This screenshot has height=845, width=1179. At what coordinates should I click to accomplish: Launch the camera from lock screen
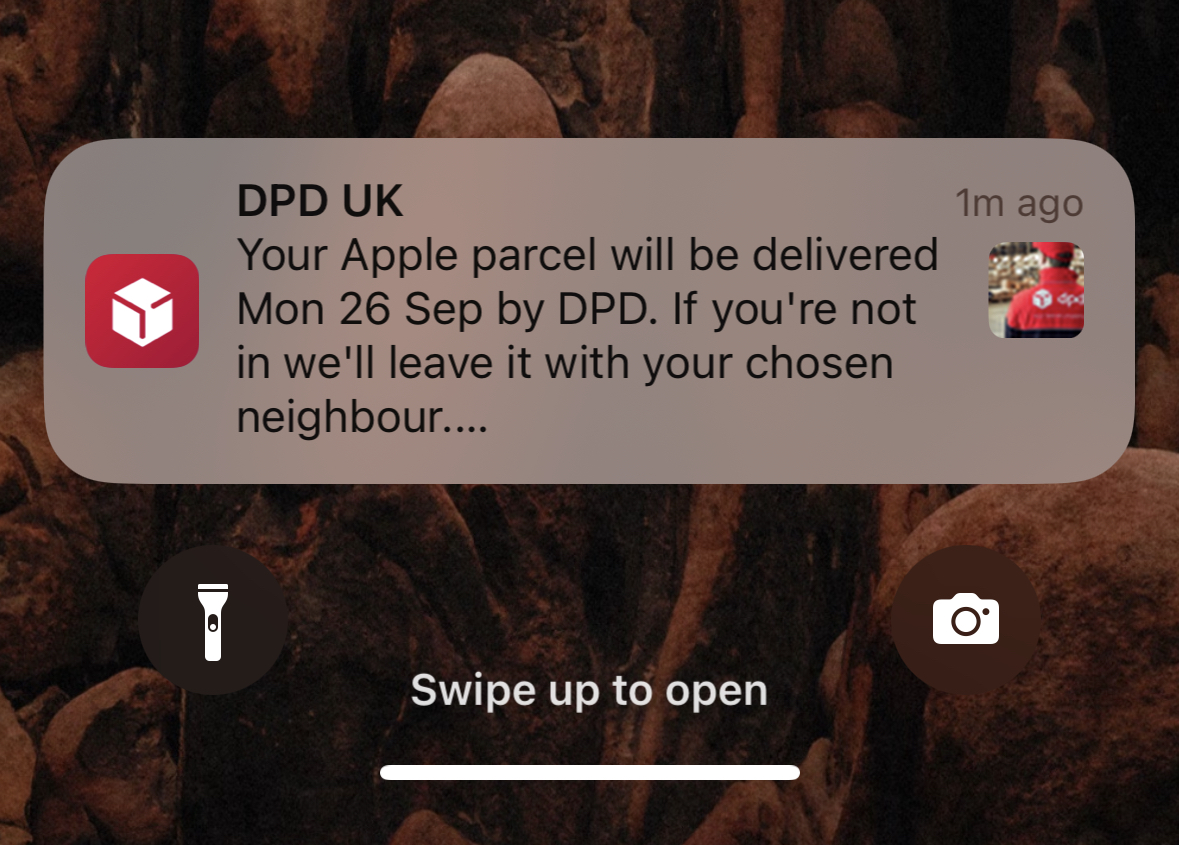click(x=965, y=620)
